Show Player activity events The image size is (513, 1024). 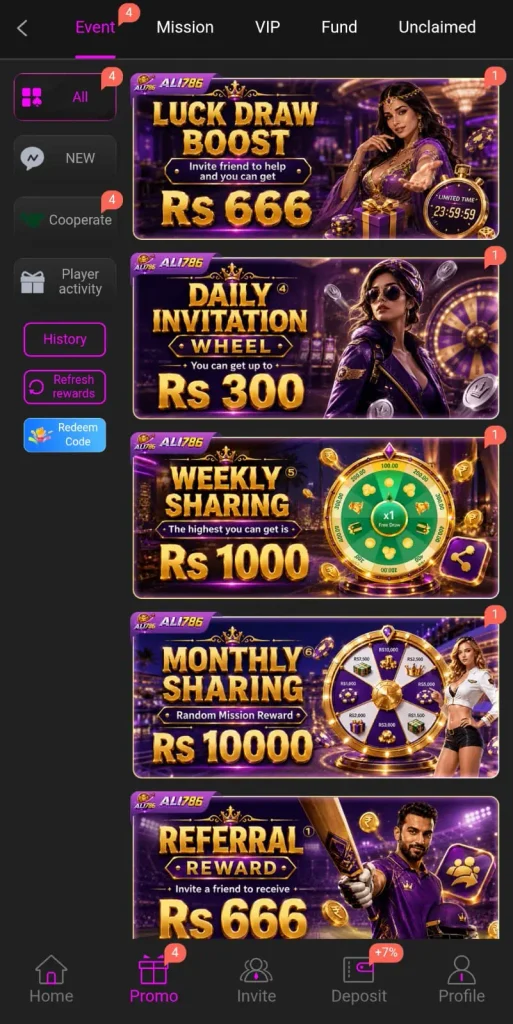[65, 281]
